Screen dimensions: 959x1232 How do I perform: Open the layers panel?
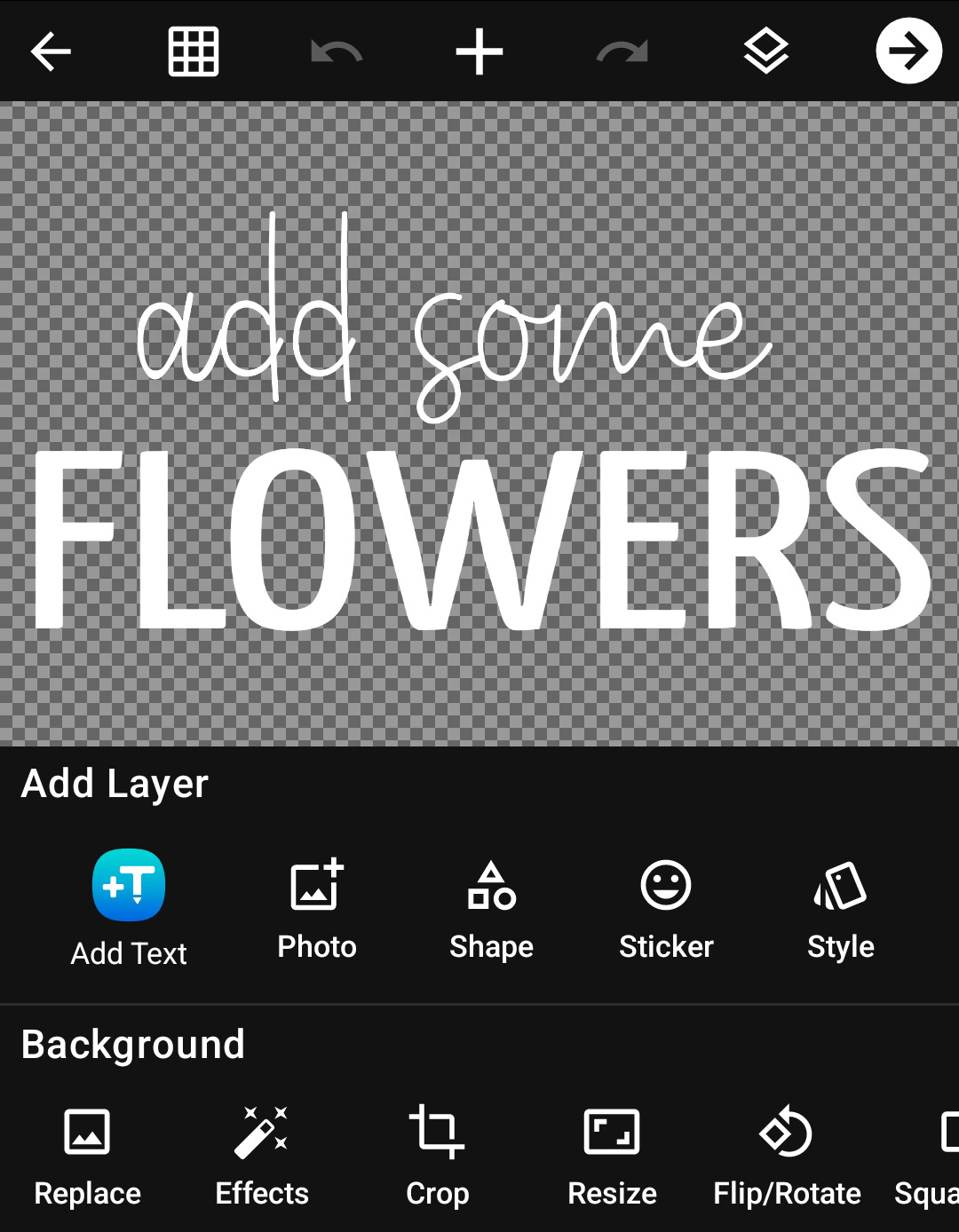765,51
